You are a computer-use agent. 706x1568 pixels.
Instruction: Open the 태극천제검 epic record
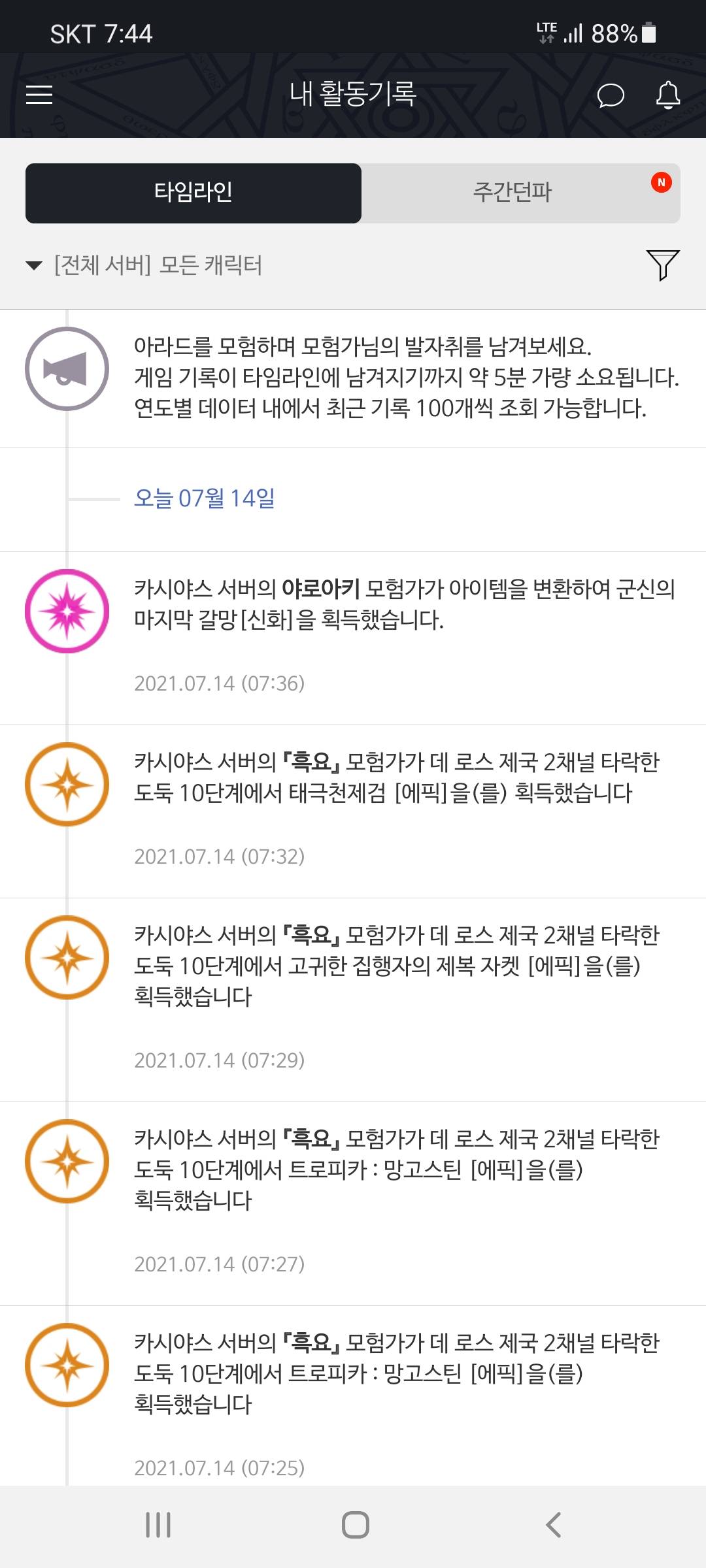click(x=353, y=811)
